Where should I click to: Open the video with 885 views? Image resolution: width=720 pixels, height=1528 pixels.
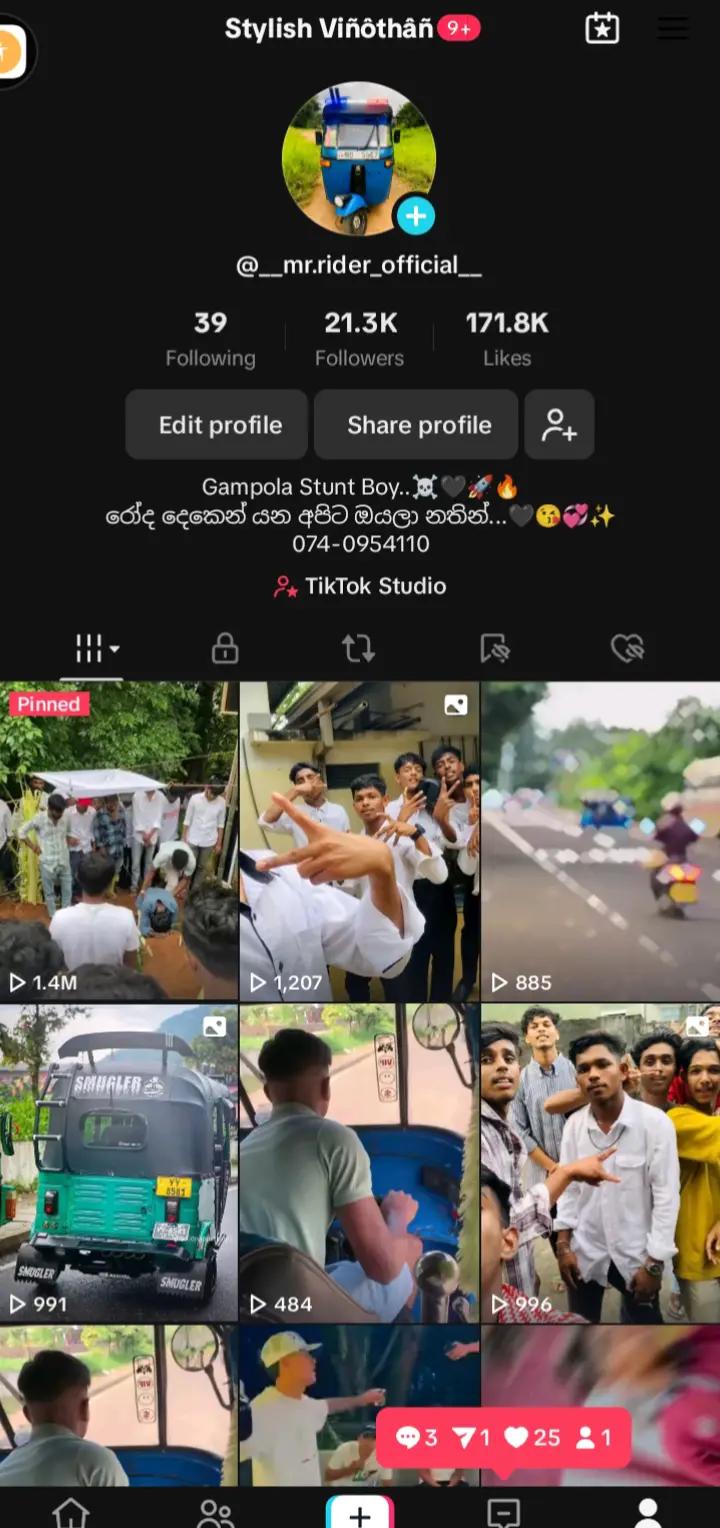(600, 841)
